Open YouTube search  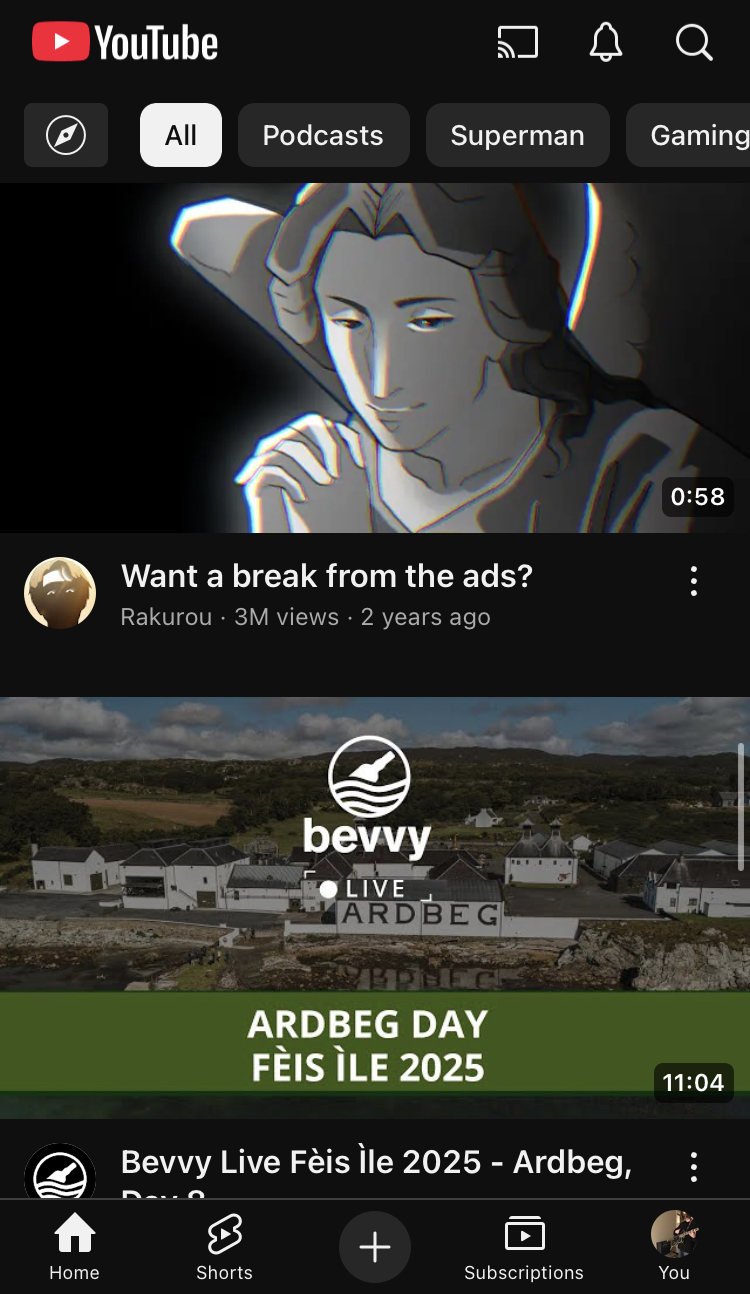pyautogui.click(x=693, y=42)
